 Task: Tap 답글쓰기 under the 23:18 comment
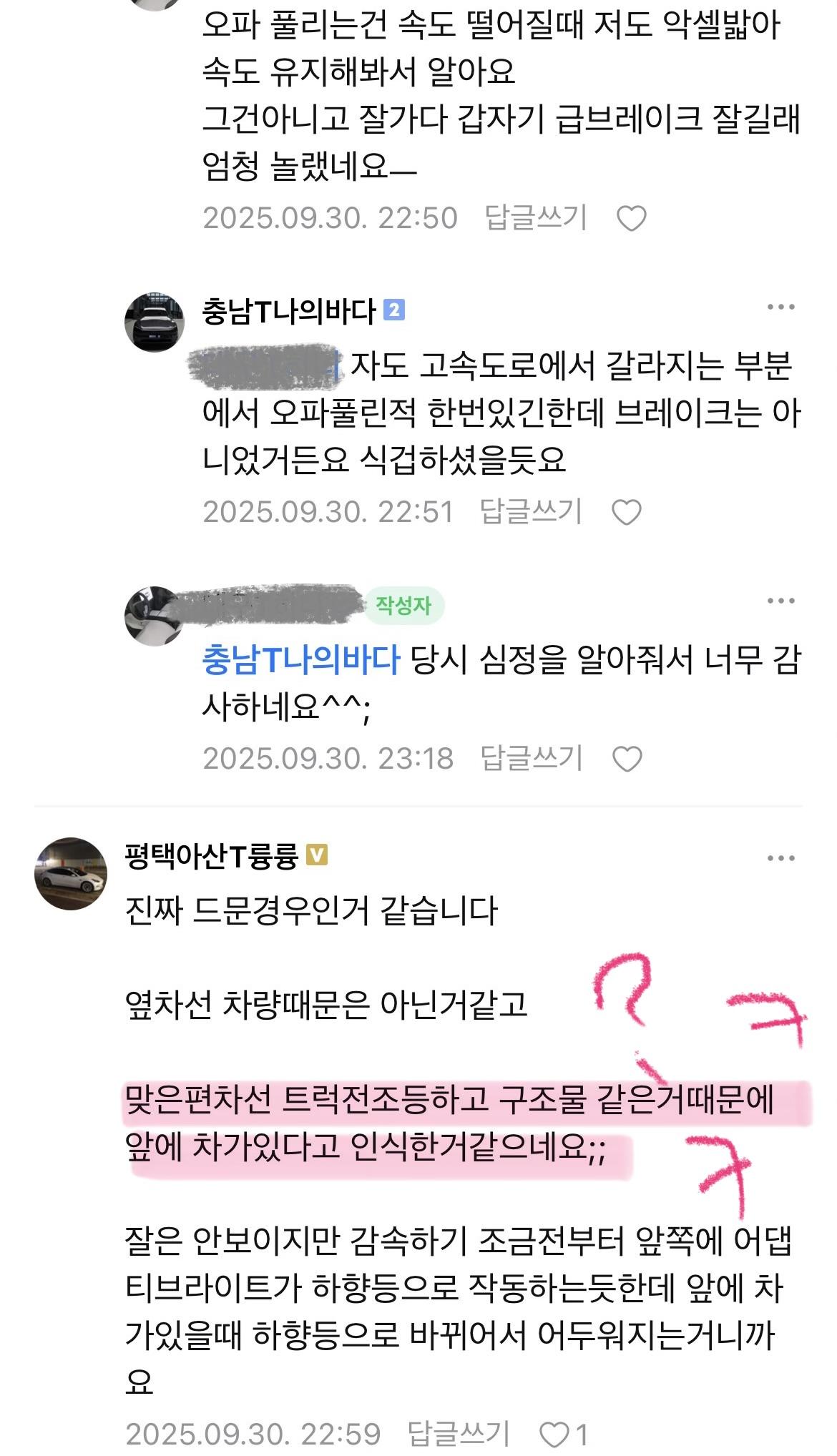click(x=531, y=758)
